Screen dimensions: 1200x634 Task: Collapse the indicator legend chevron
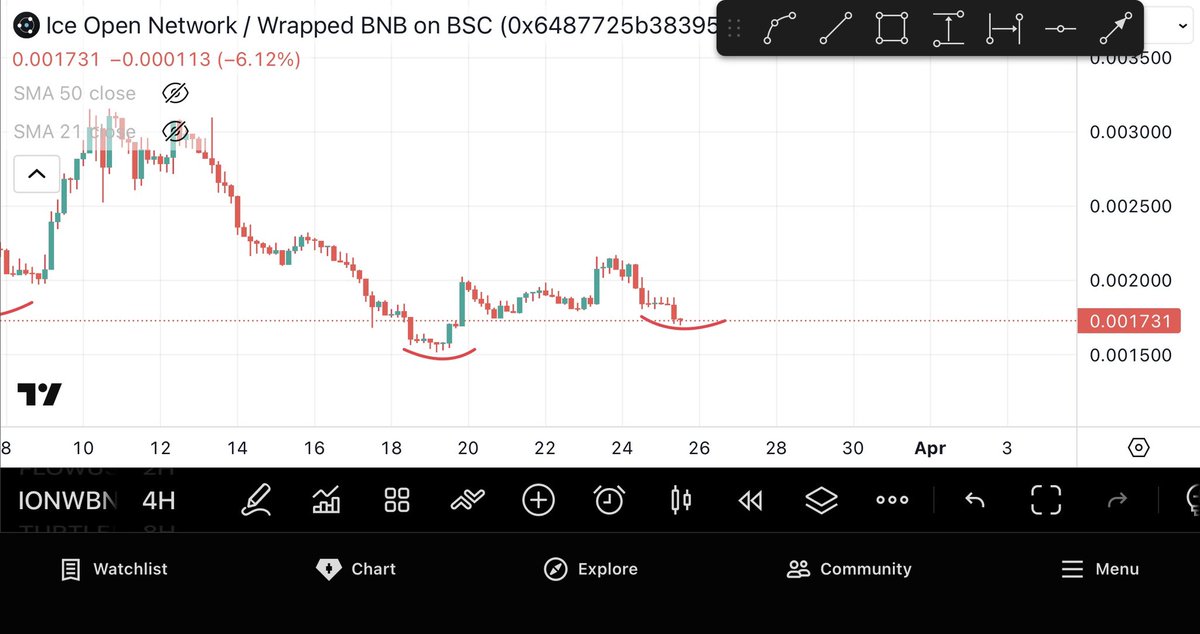pyautogui.click(x=36, y=174)
